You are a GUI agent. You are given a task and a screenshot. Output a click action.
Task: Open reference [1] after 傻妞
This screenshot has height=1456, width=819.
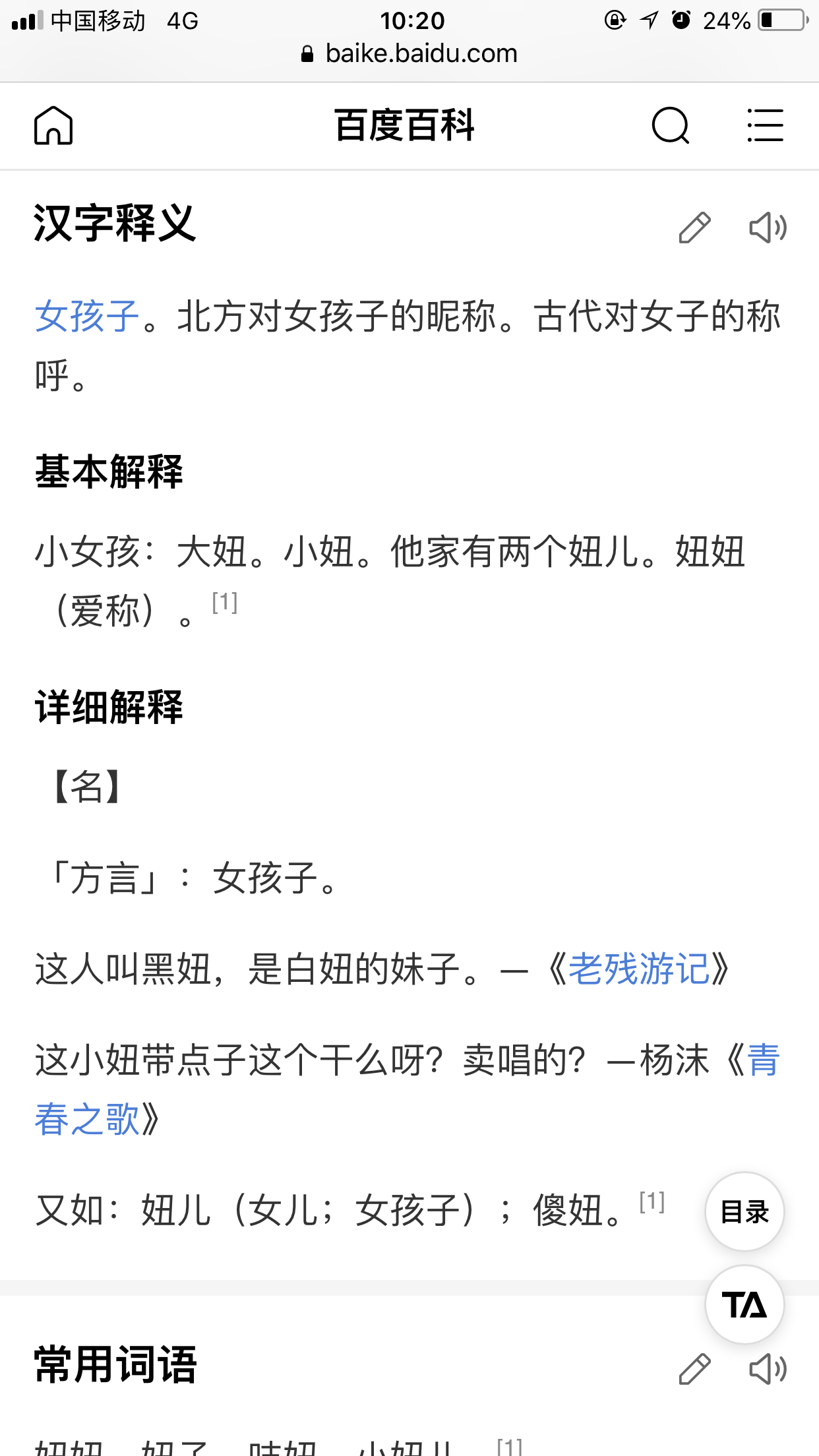652,1201
